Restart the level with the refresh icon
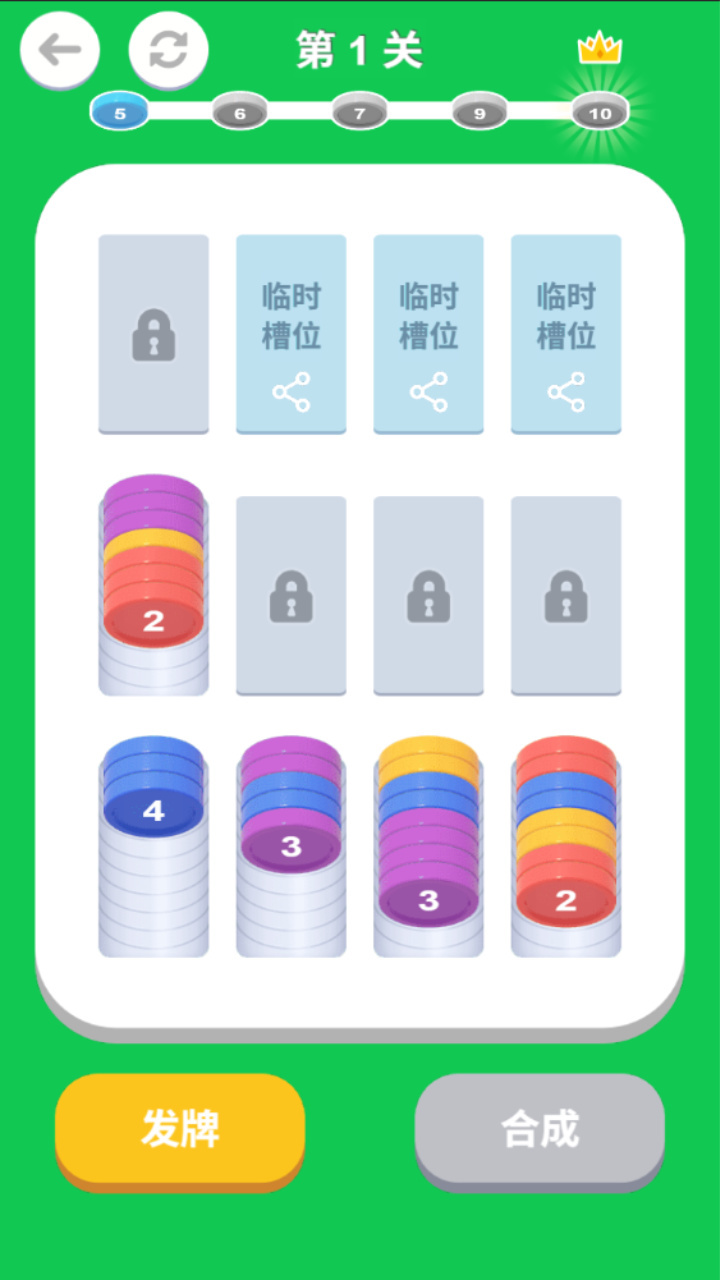Image resolution: width=720 pixels, height=1280 pixels. click(x=168, y=50)
